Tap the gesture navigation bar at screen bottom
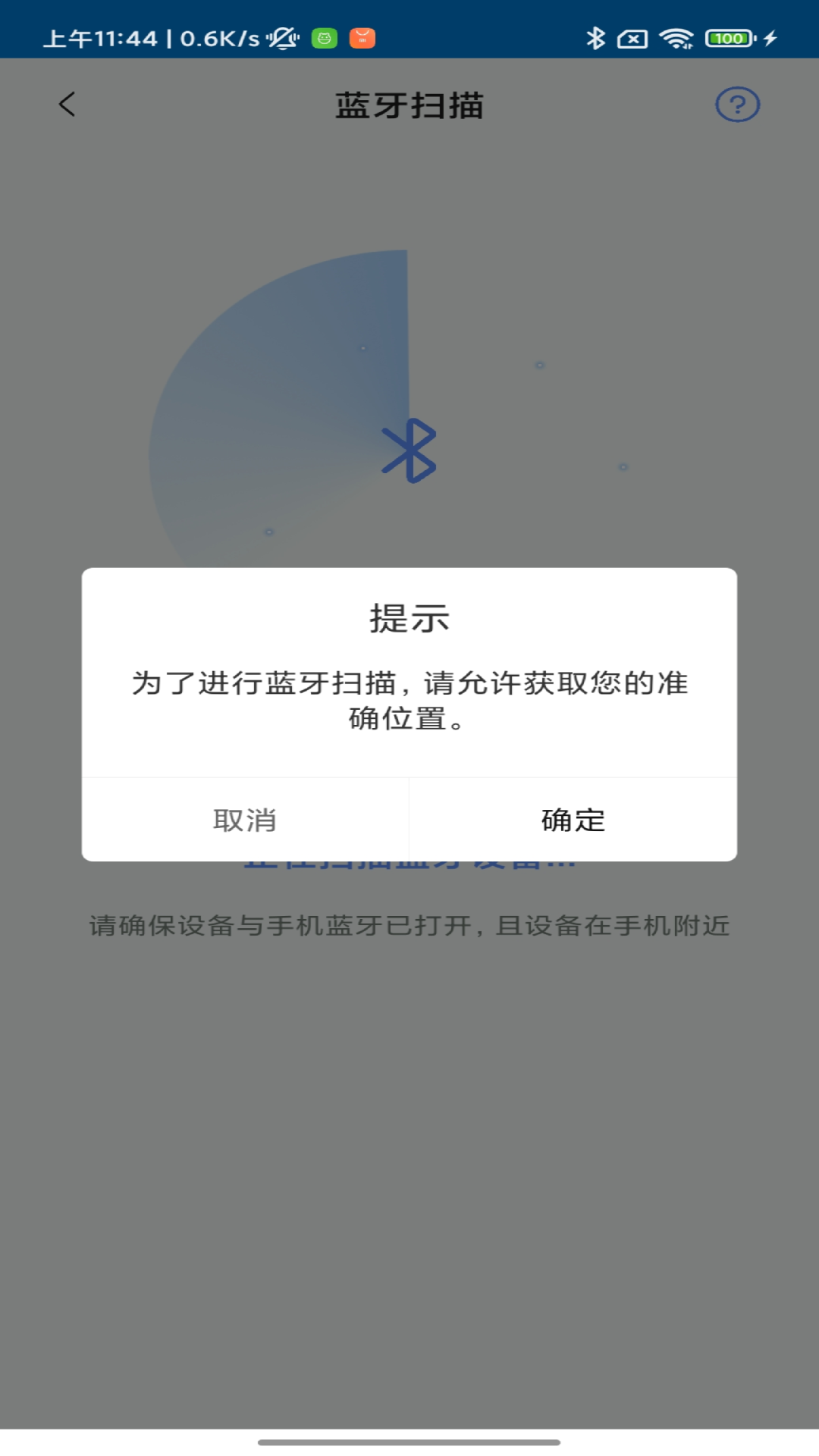The image size is (819, 1456). (x=409, y=1439)
